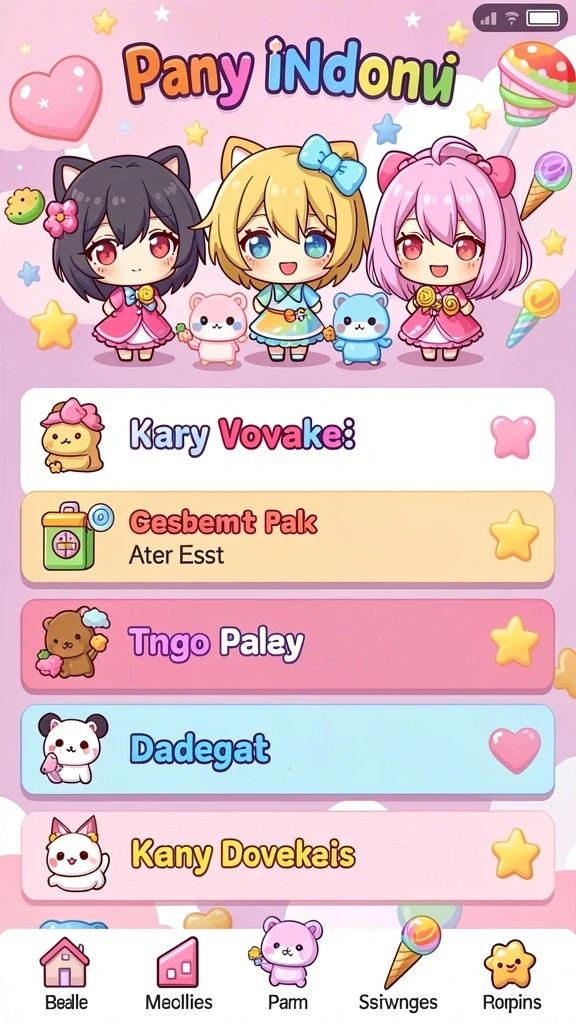Star the Gesbemt Pak item
Image resolution: width=576 pixels, height=1024 pixels.
[515, 535]
